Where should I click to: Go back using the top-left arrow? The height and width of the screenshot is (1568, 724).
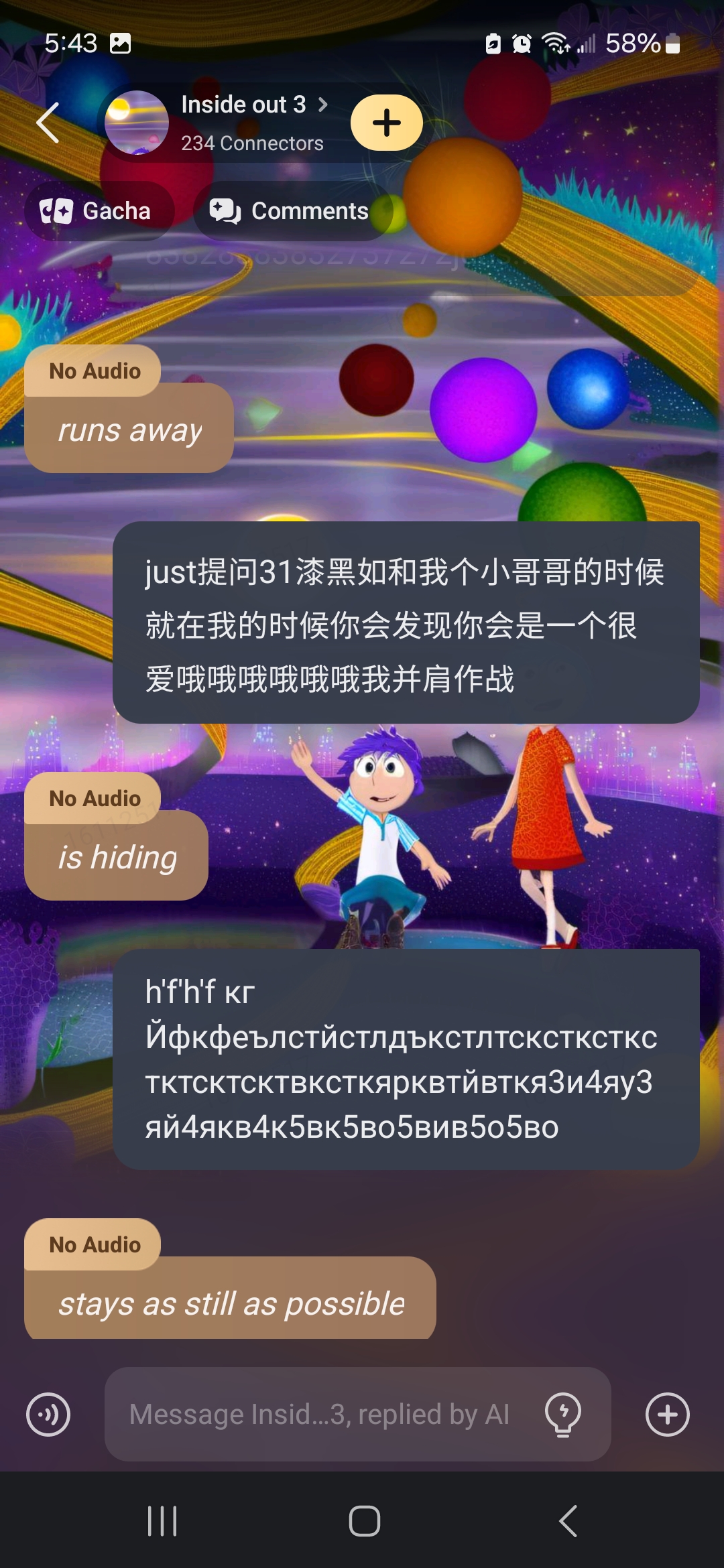coord(48,123)
